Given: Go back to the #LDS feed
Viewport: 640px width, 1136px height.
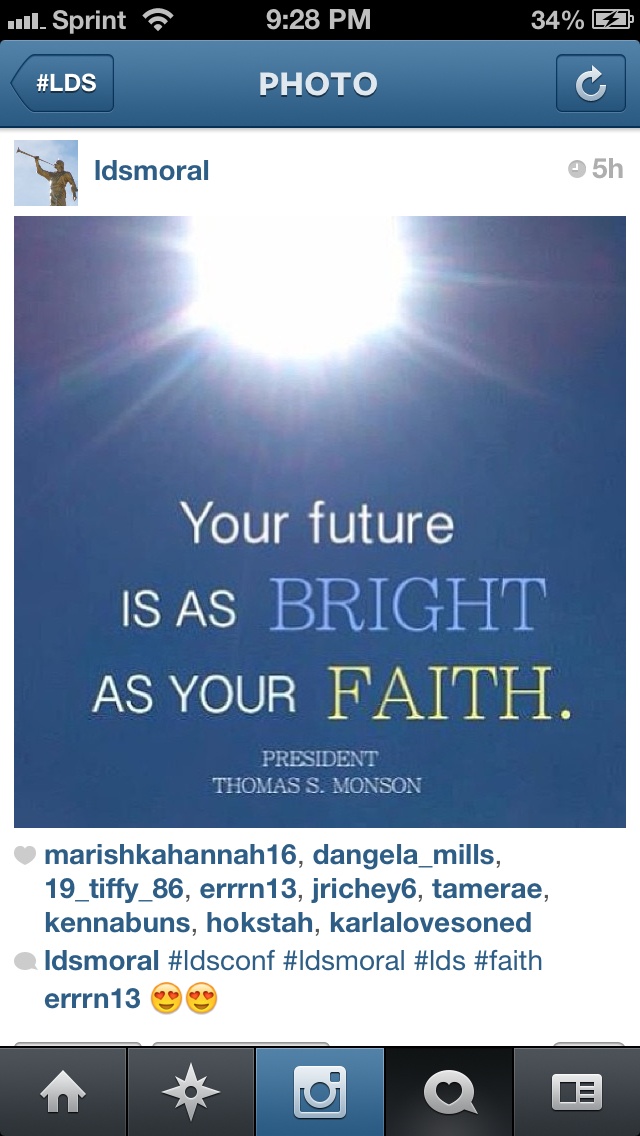Looking at the screenshot, I should (63, 84).
